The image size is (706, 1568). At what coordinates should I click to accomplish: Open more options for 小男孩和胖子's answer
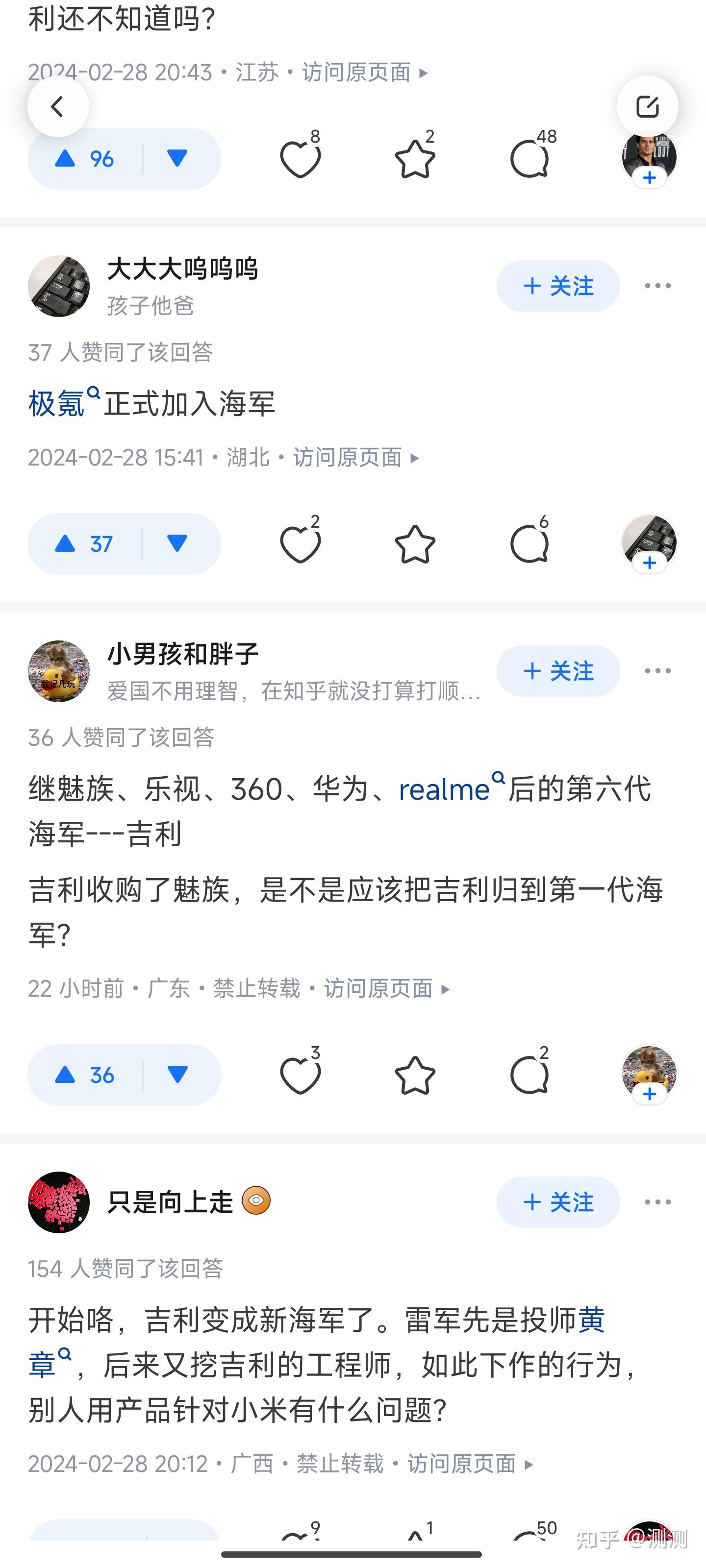657,671
